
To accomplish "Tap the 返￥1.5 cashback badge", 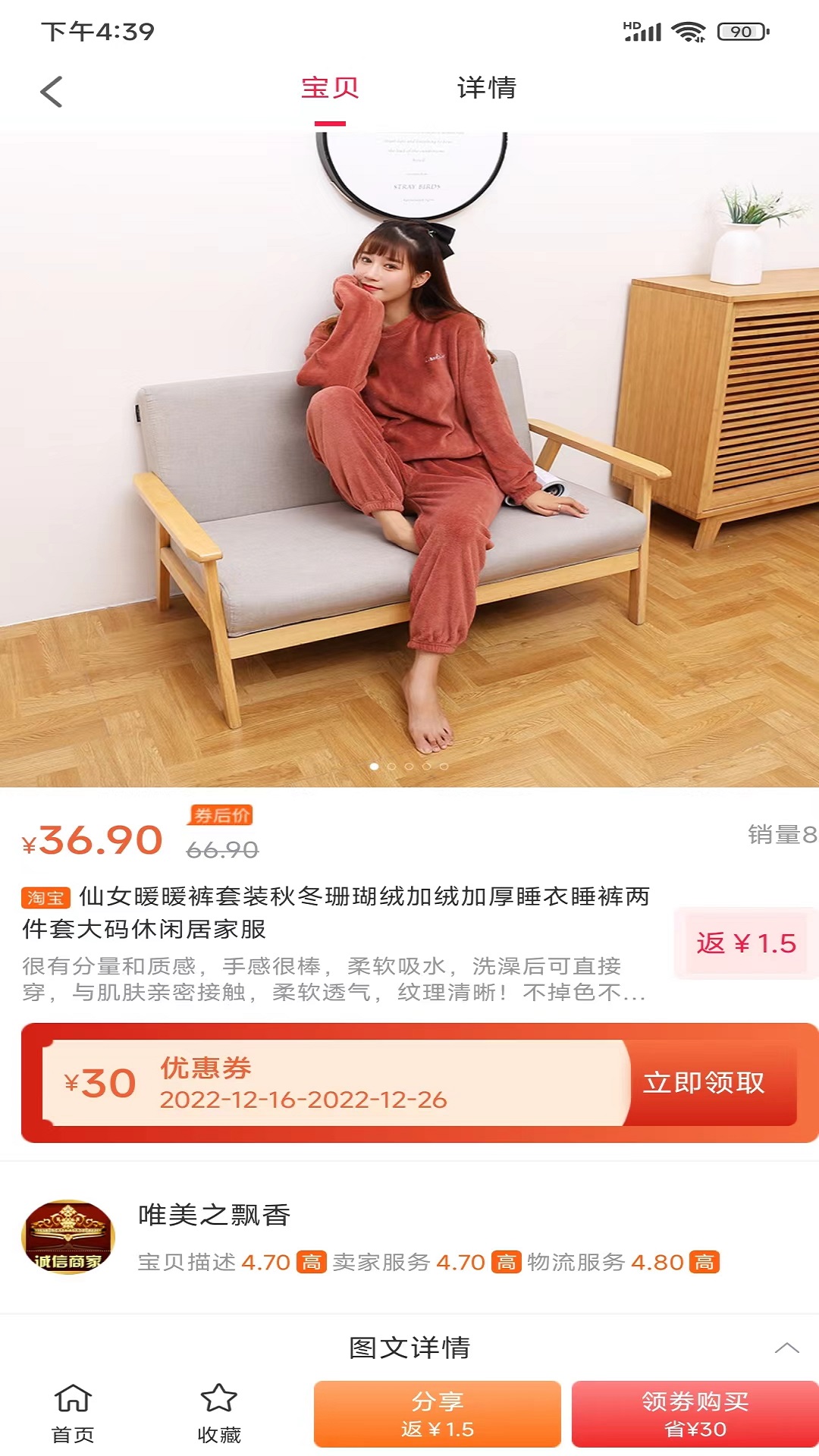I will (x=746, y=943).
